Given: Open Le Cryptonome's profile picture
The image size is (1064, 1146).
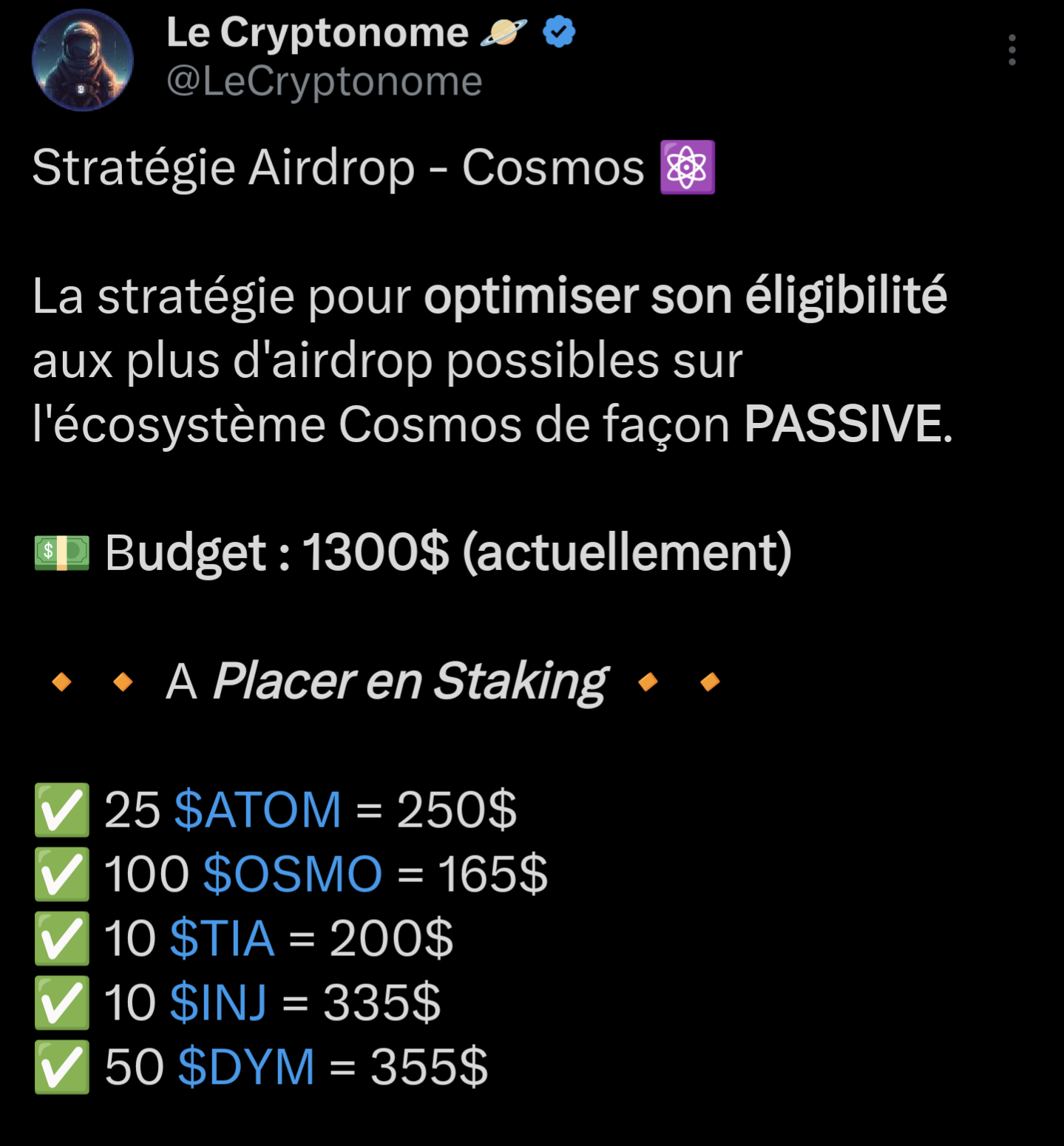Looking at the screenshot, I should [x=83, y=61].
